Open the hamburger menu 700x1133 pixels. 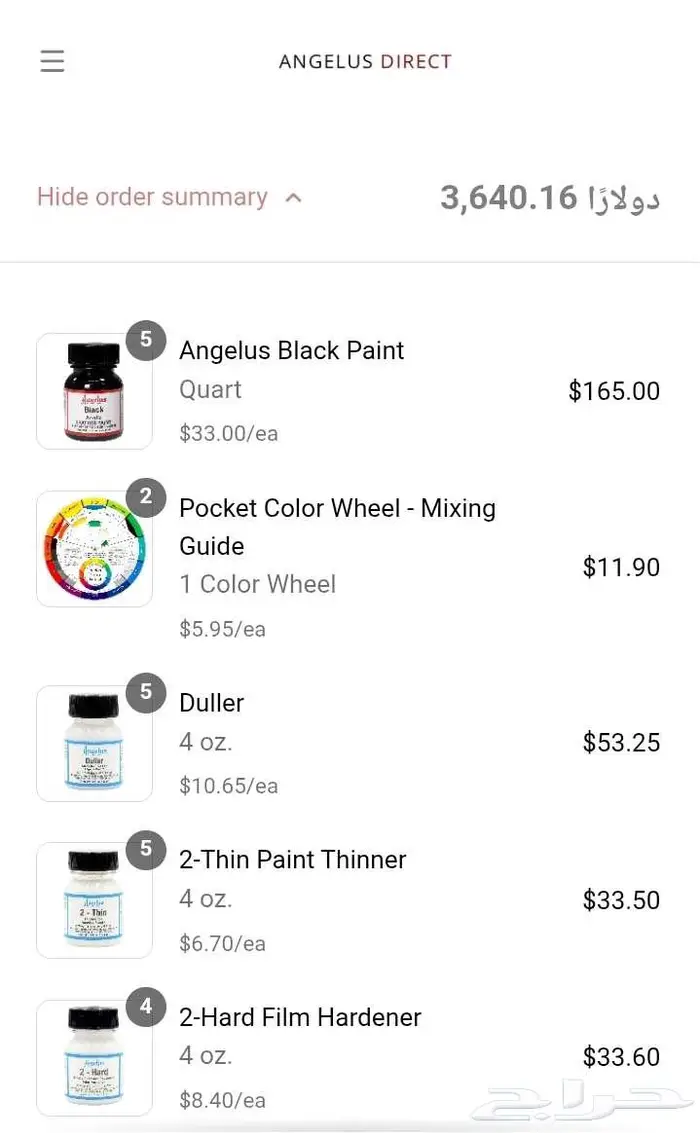[x=52, y=61]
